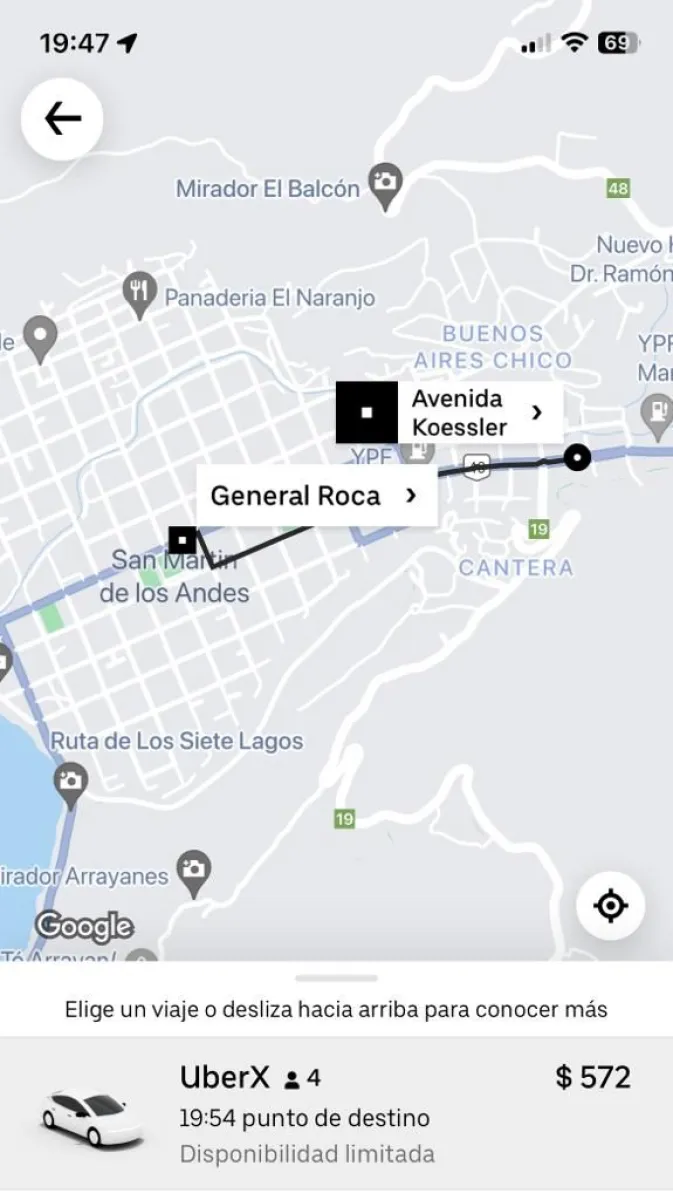Select the UberX ride option

tap(336, 1114)
